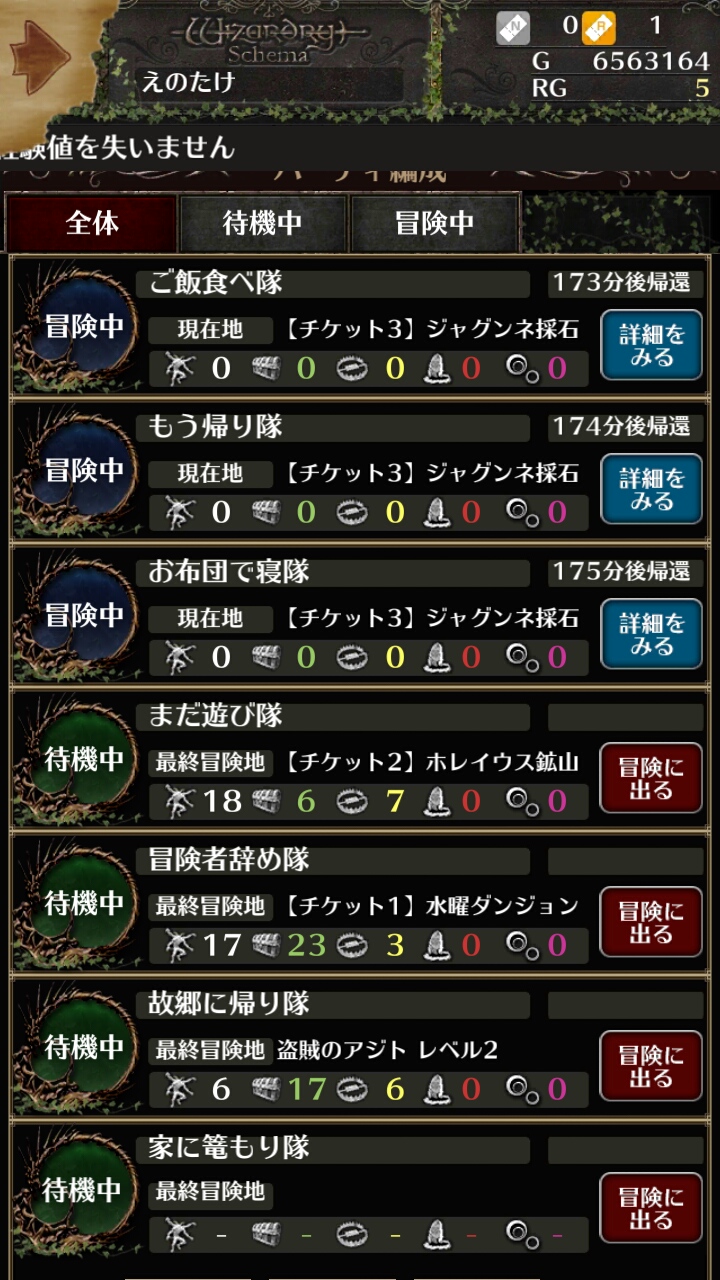Switch to the 冒険中 tab
Screen dimensions: 720x1280
[x=435, y=223]
